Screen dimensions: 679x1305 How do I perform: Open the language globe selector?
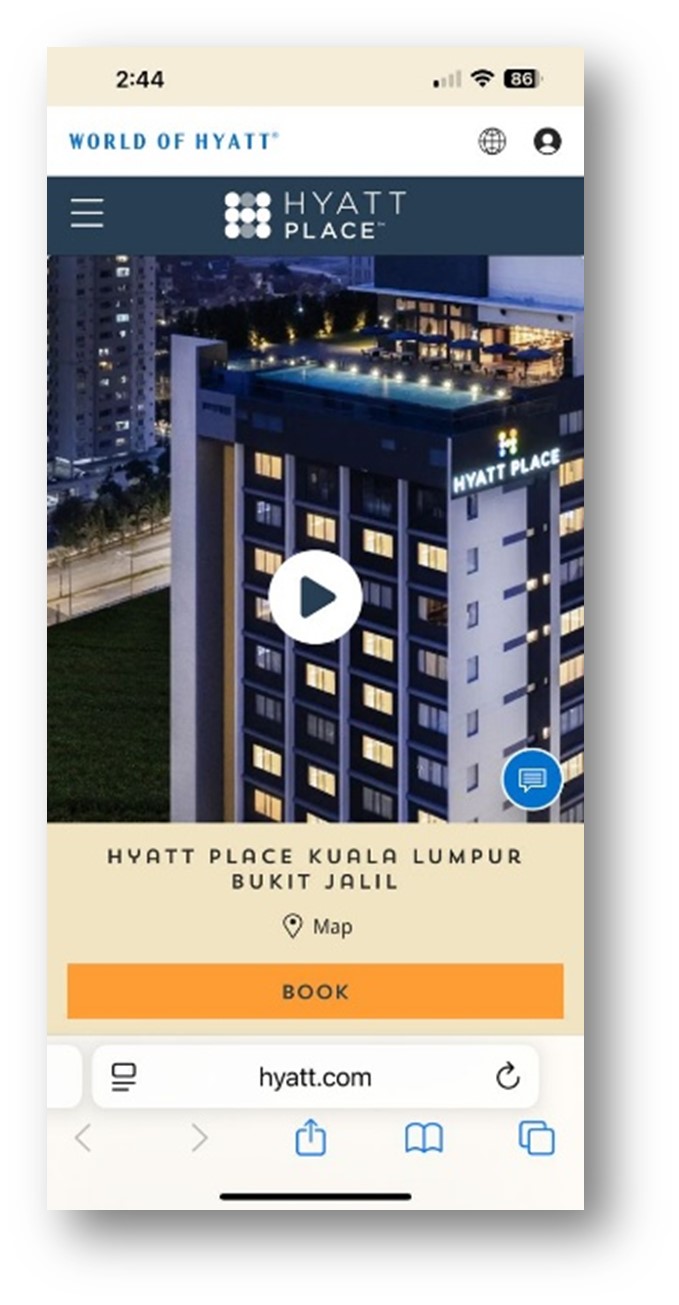492,142
